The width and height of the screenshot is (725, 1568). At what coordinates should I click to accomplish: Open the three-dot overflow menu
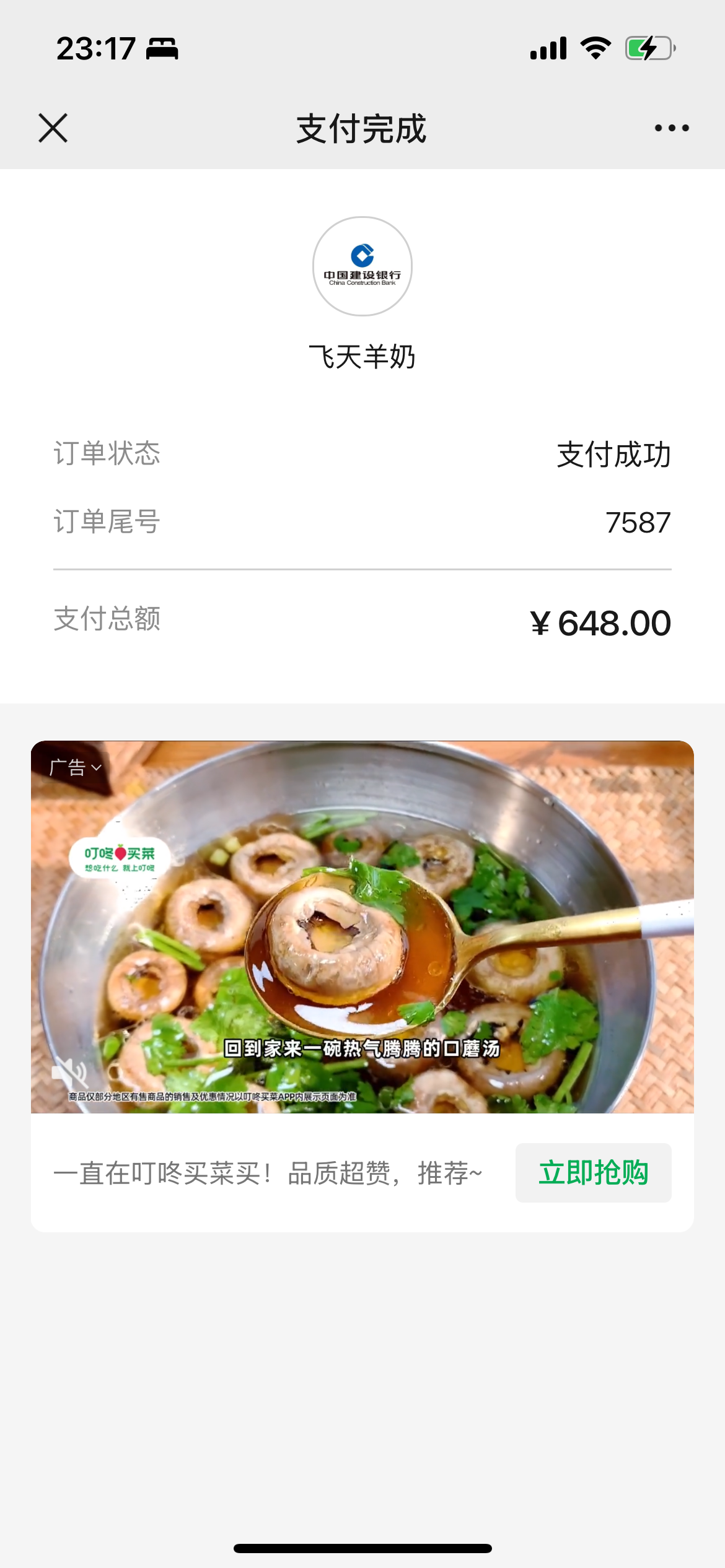pos(672,128)
